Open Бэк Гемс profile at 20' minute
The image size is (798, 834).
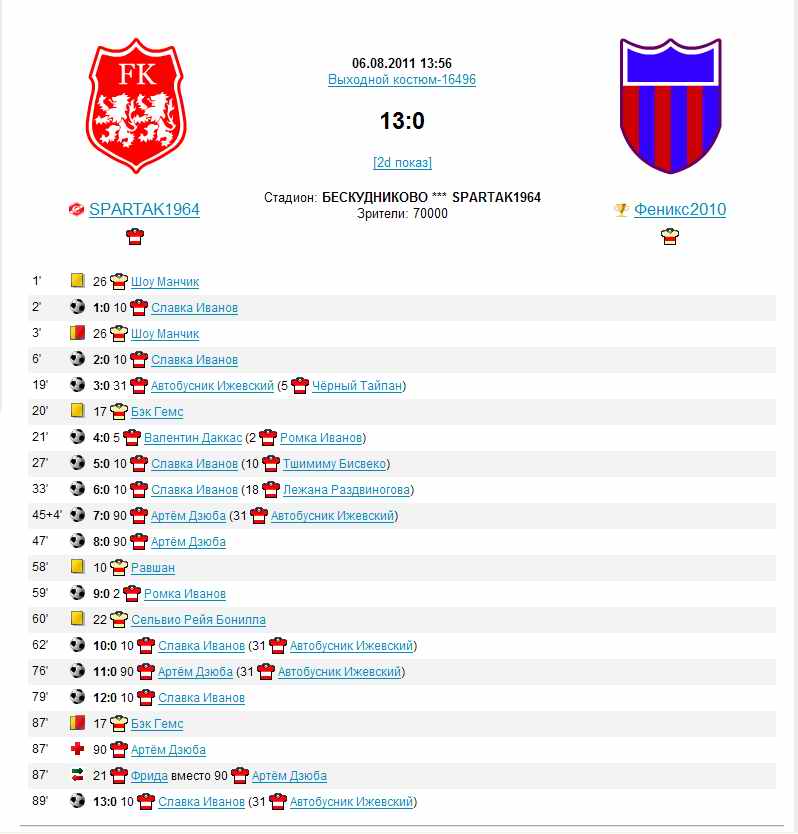point(157,412)
